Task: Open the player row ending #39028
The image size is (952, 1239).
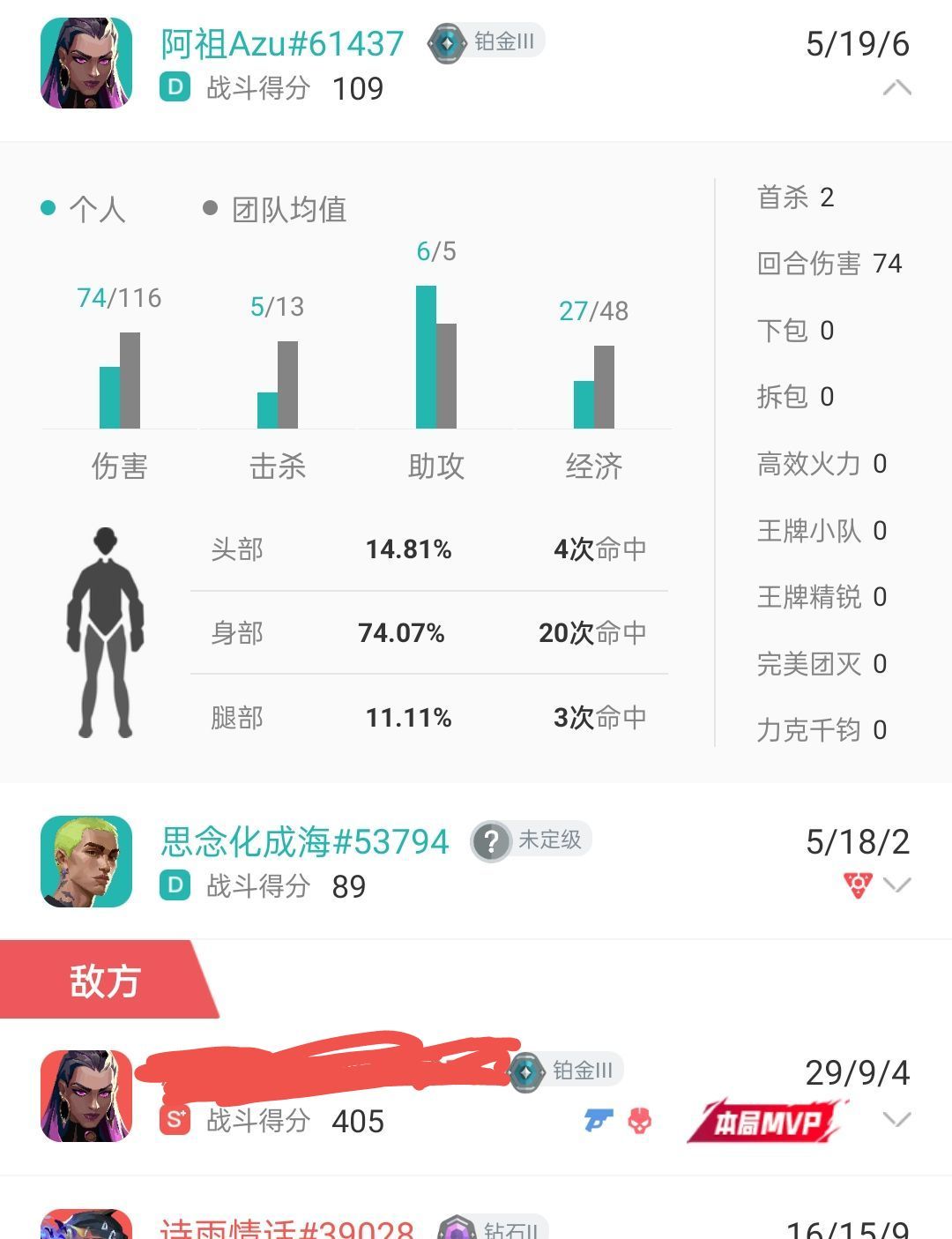Action: click(x=286, y=1228)
